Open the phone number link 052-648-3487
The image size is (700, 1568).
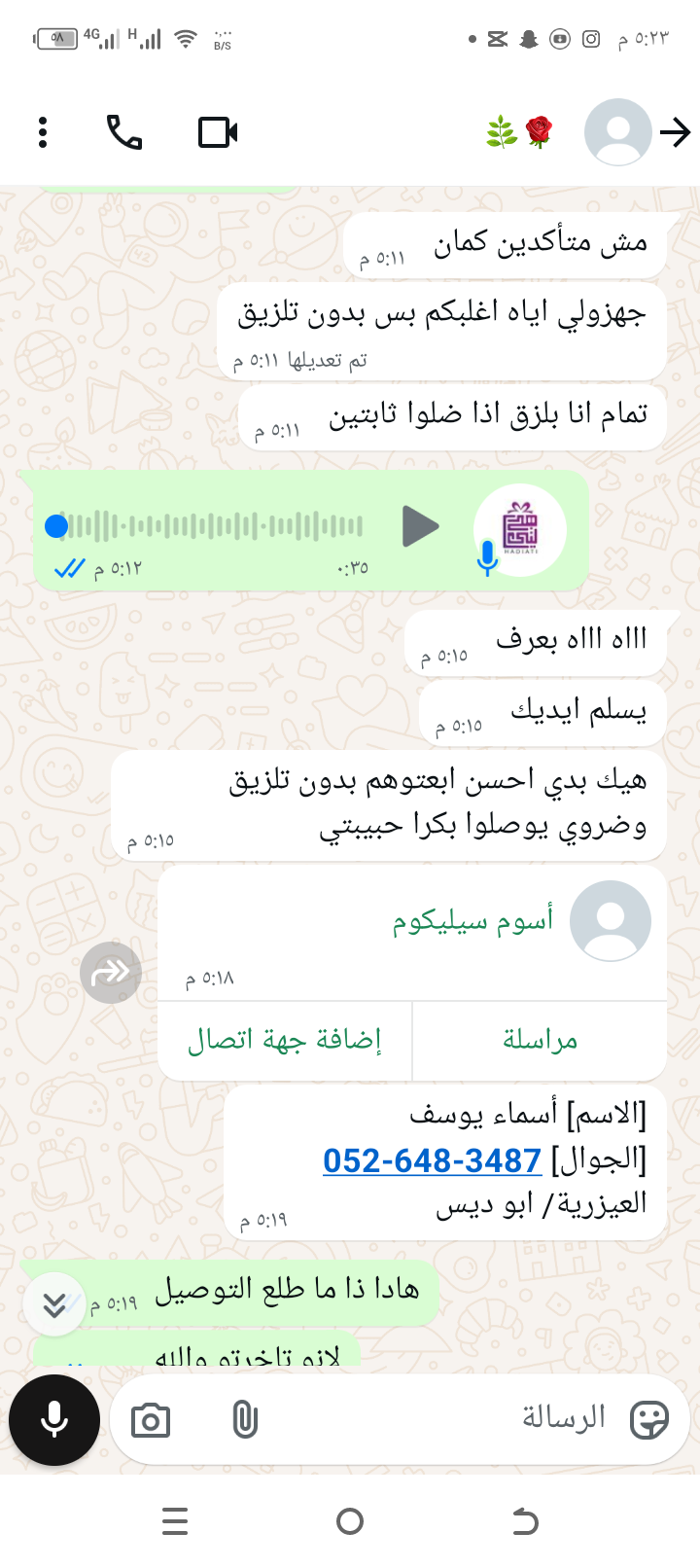coord(432,1160)
